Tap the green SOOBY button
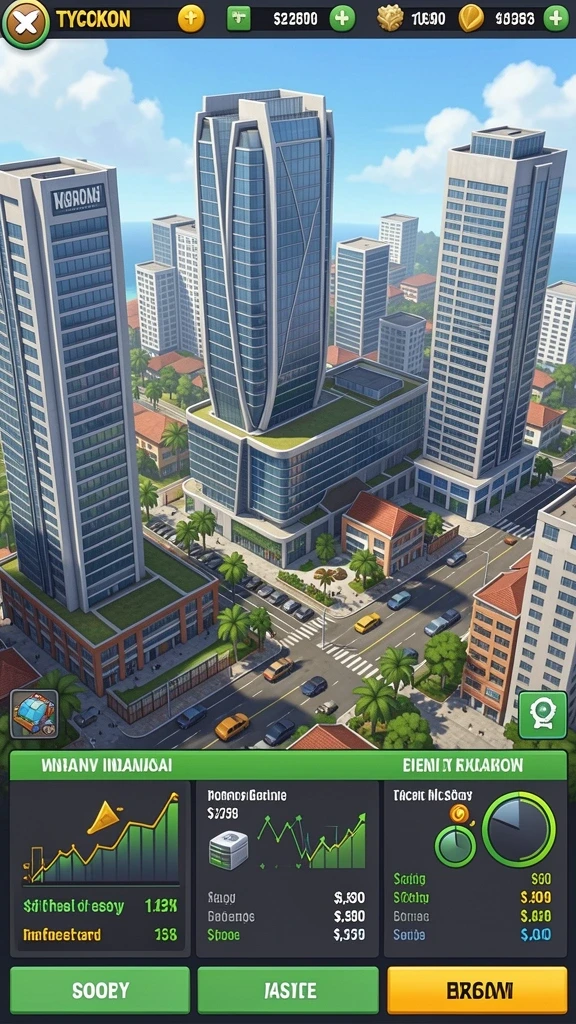 pos(100,991)
